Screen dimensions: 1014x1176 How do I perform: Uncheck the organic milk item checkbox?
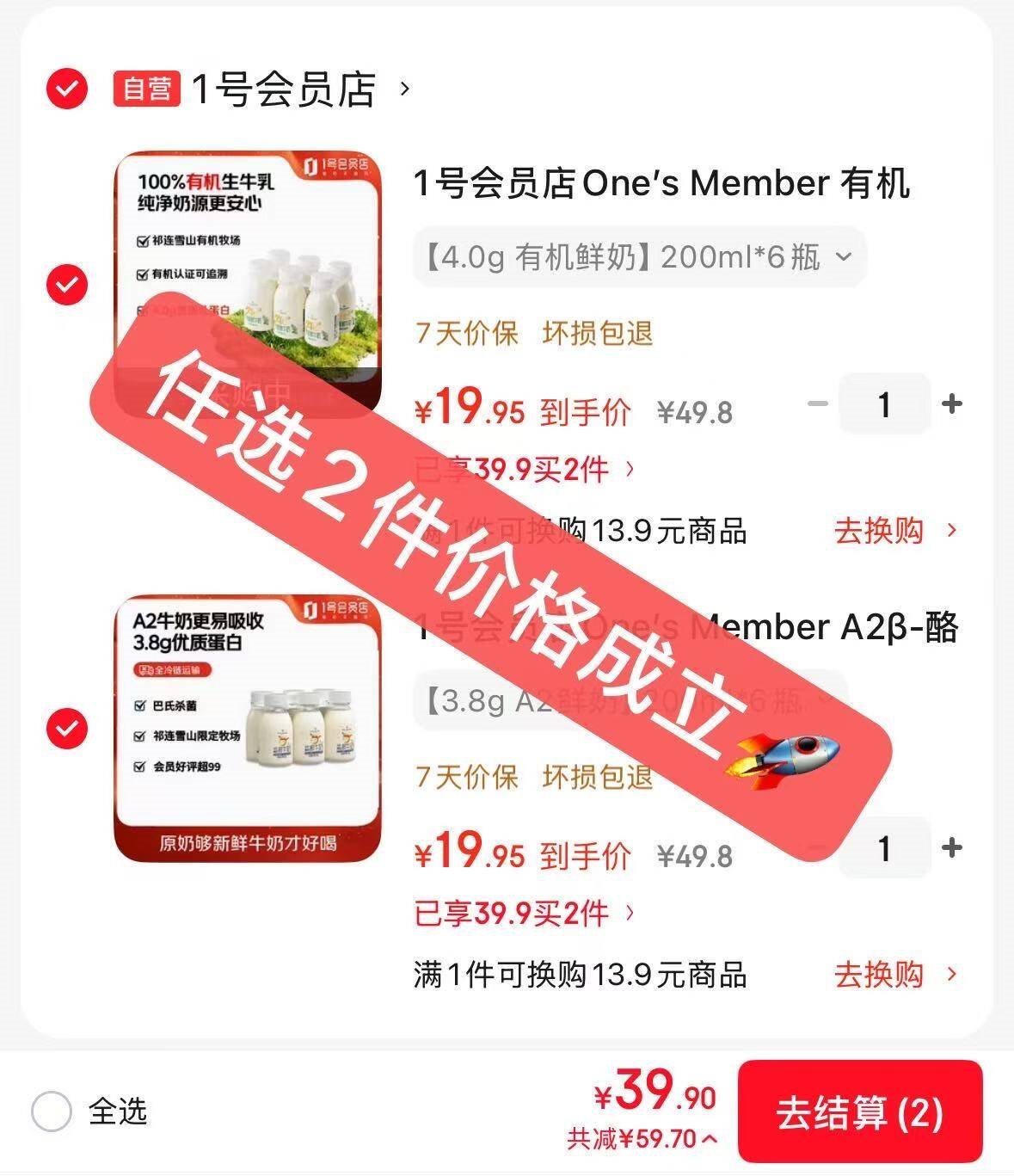tap(67, 285)
